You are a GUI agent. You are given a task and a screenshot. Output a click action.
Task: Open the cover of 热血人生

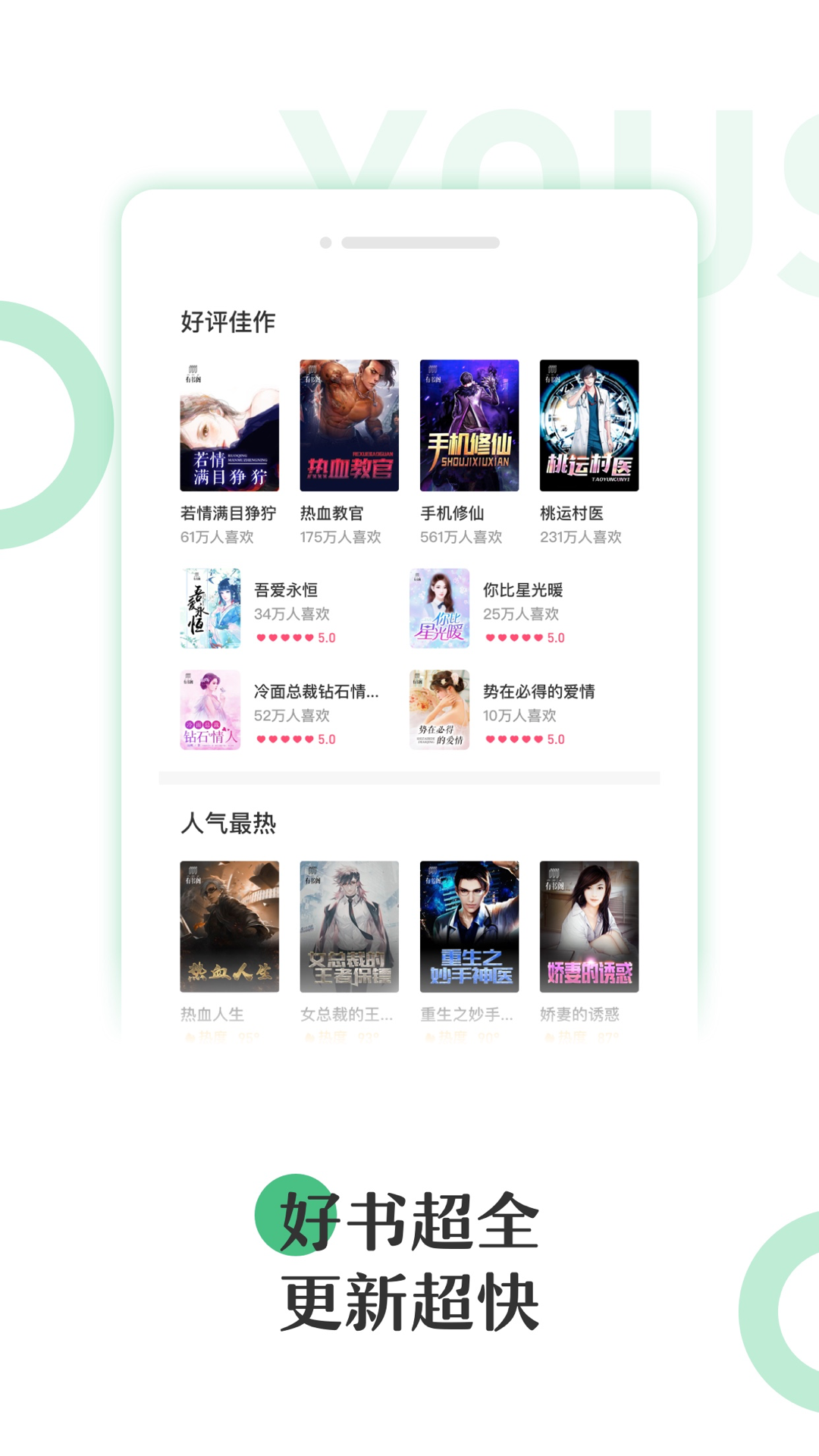pos(227,927)
